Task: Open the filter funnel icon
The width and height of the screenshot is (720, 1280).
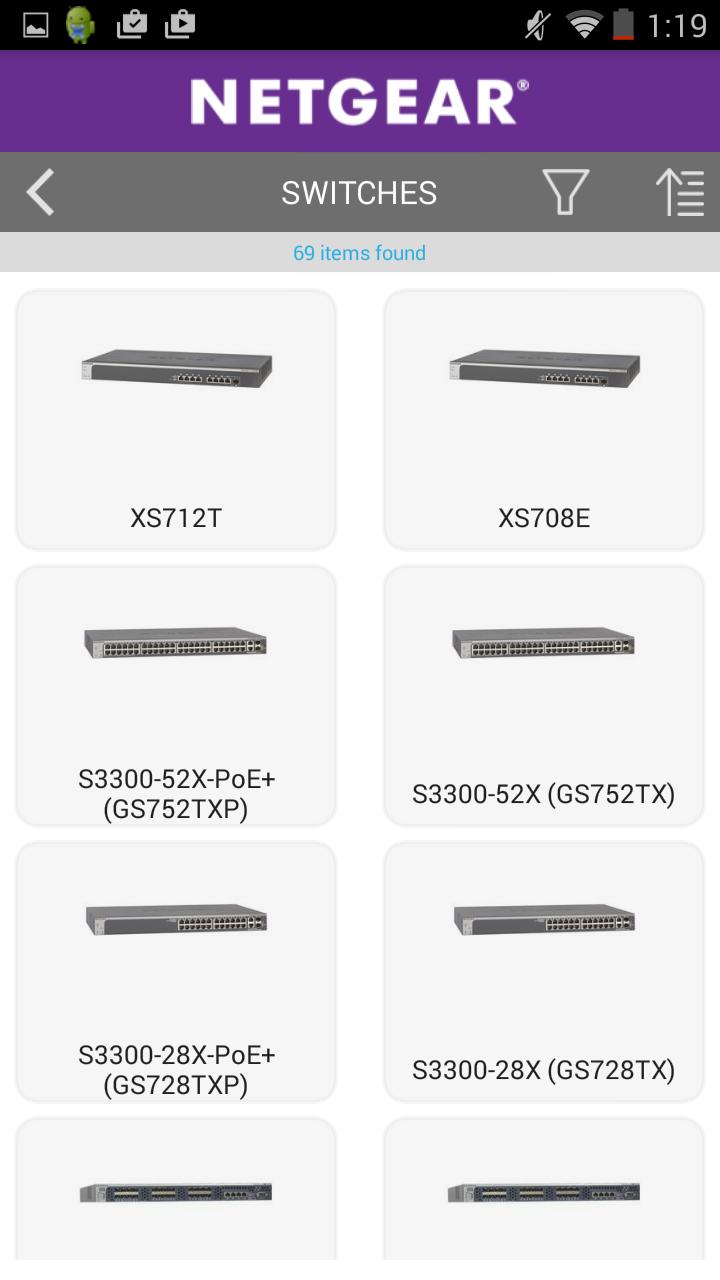Action: (565, 192)
